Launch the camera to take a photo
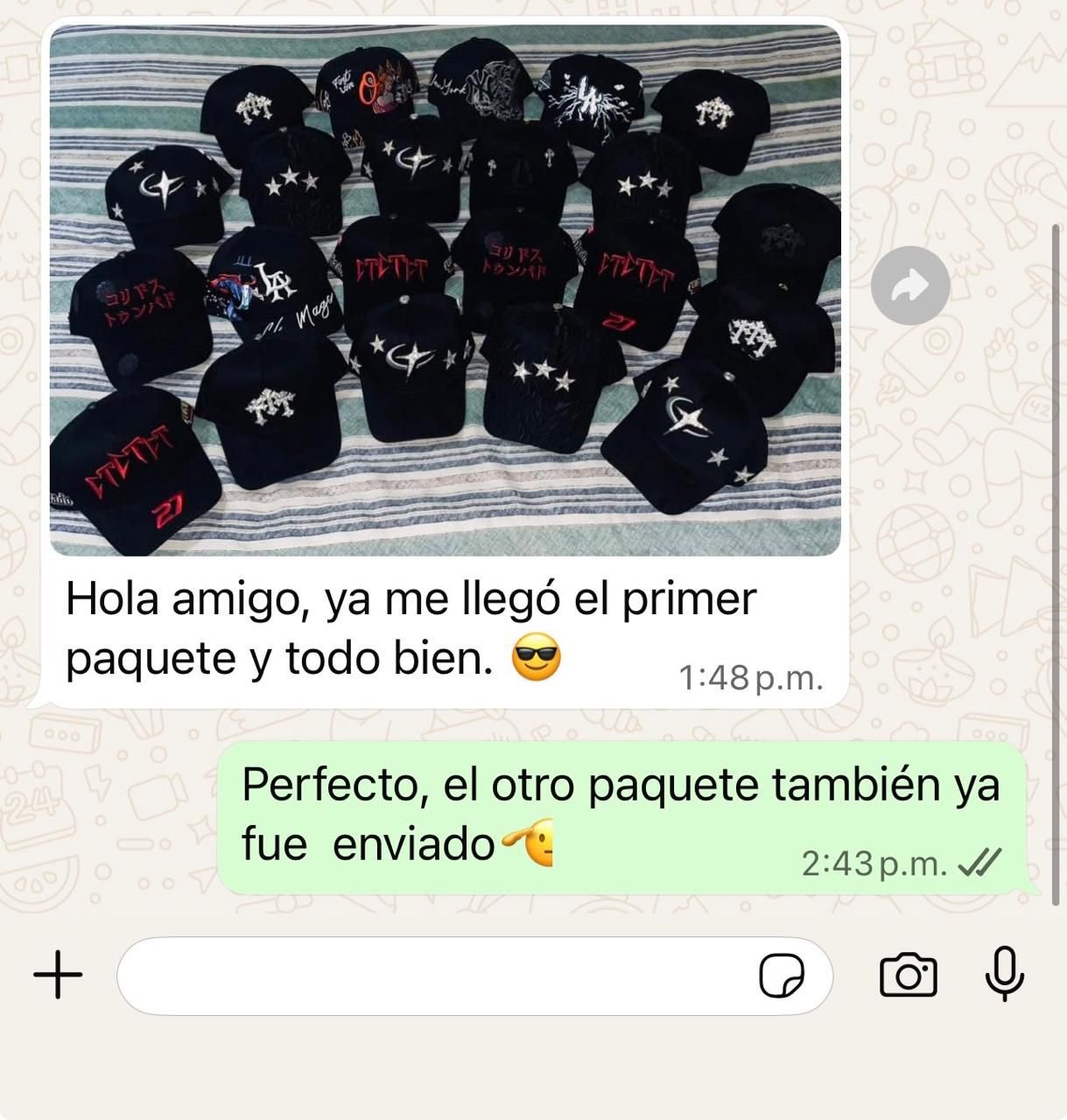The image size is (1067, 1120). [908, 975]
